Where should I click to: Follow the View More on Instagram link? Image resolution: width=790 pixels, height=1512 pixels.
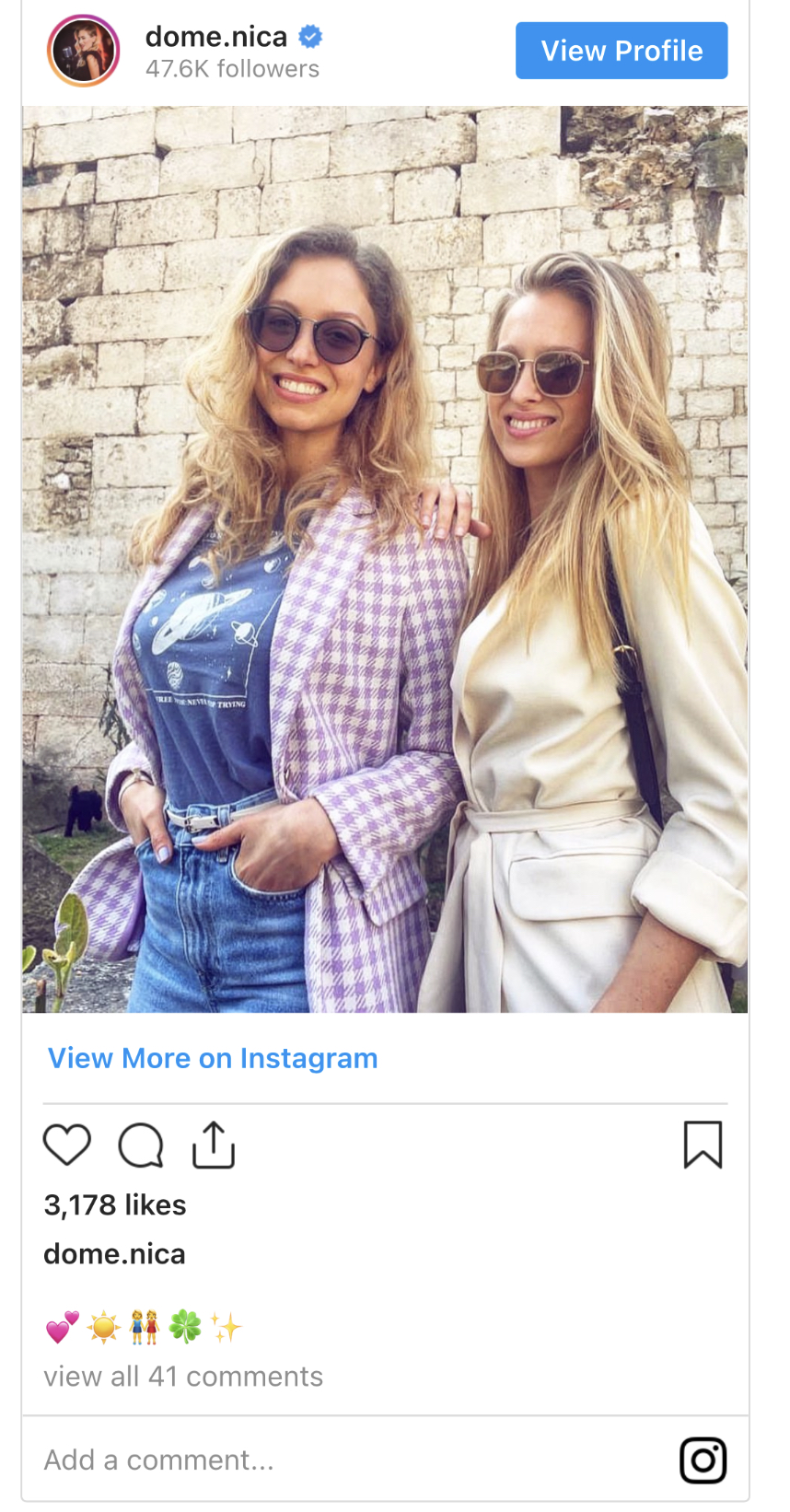tap(213, 1058)
